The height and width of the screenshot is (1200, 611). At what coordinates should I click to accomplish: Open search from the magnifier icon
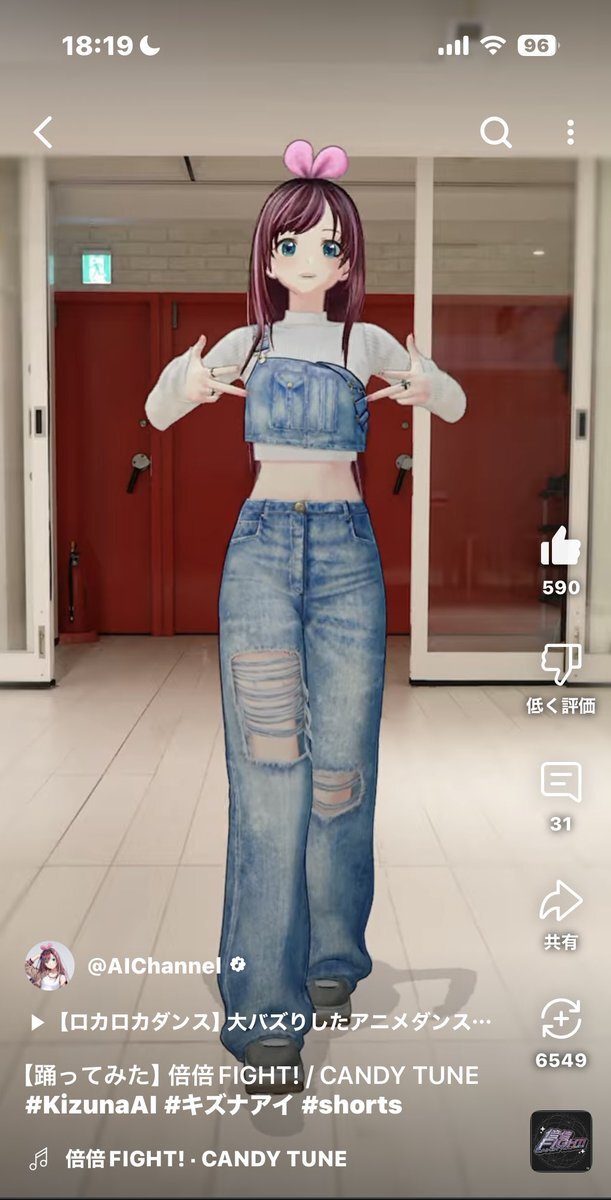point(495,132)
